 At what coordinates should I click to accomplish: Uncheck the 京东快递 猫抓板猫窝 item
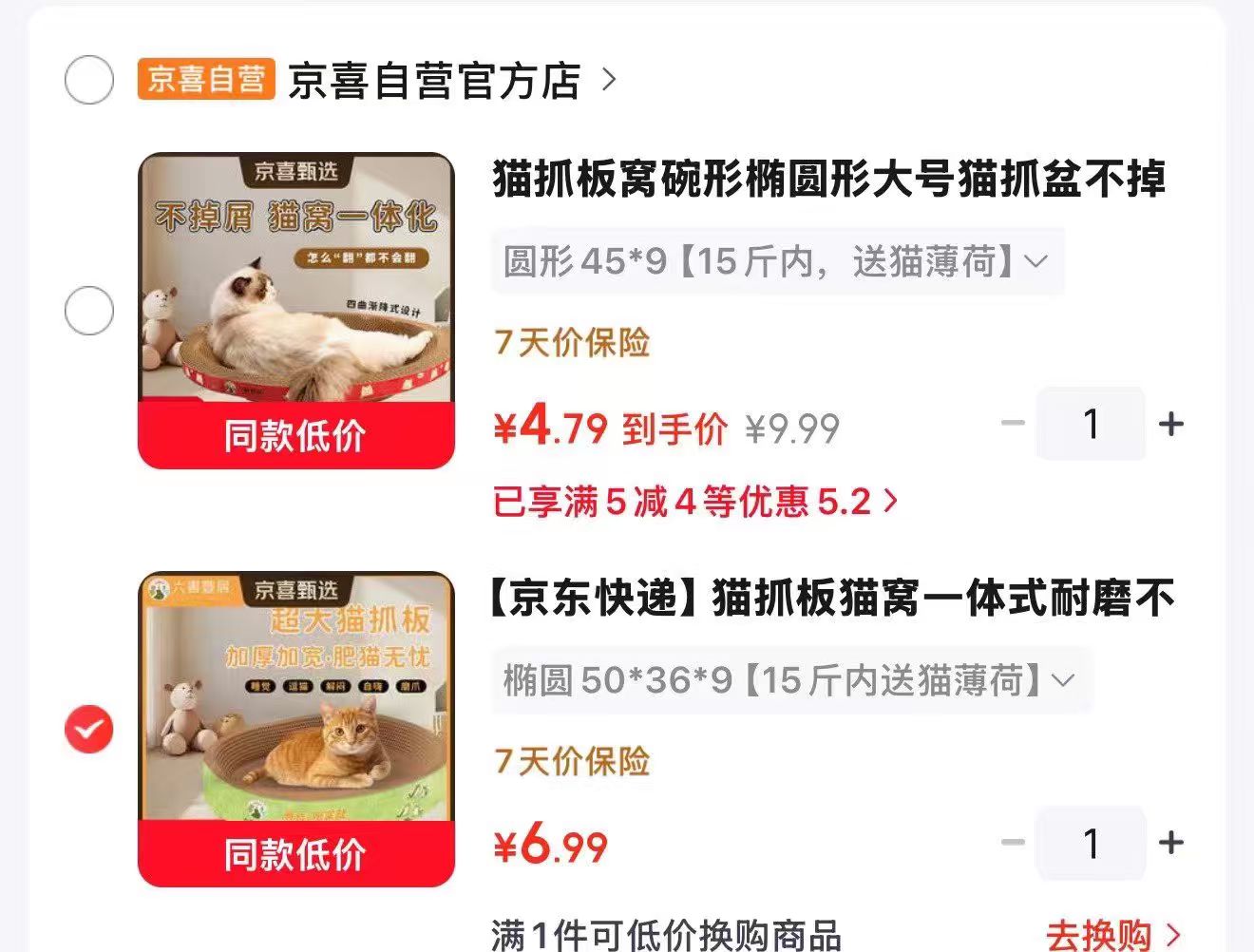point(89,730)
